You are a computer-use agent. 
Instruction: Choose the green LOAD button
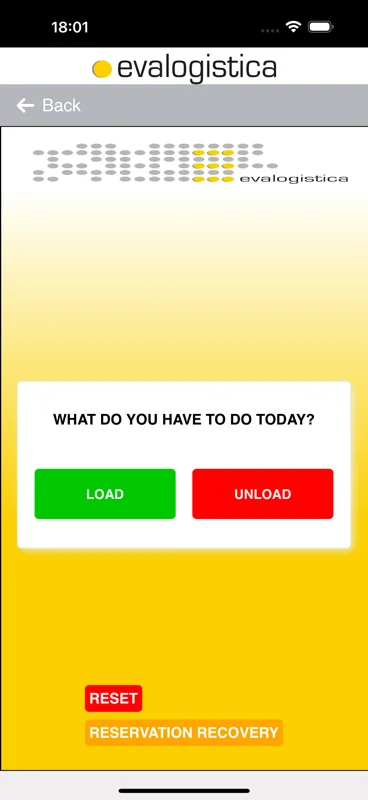[105, 494]
